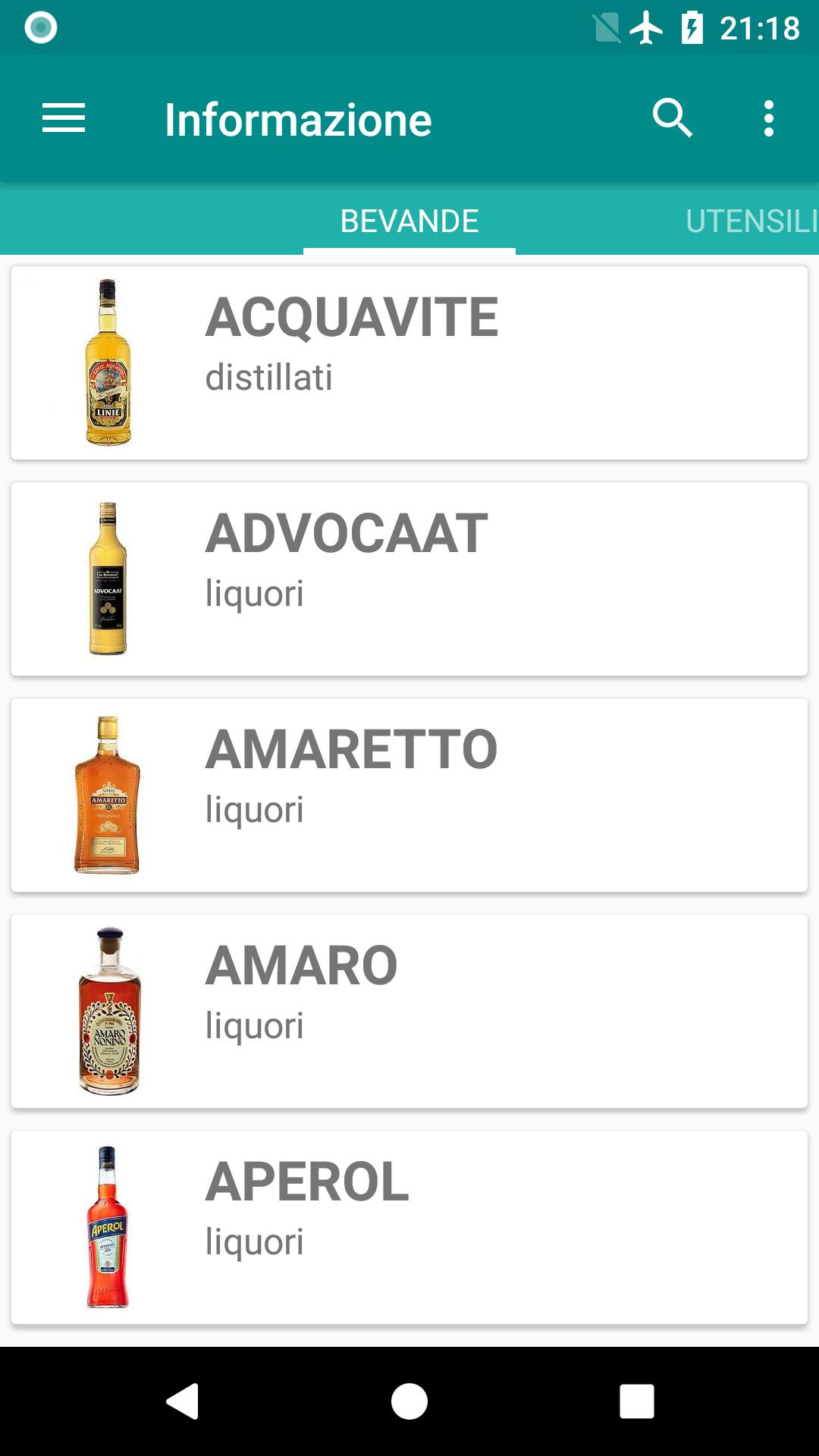This screenshot has width=819, height=1456.
Task: Open the hamburger navigation drawer
Action: coord(64,119)
